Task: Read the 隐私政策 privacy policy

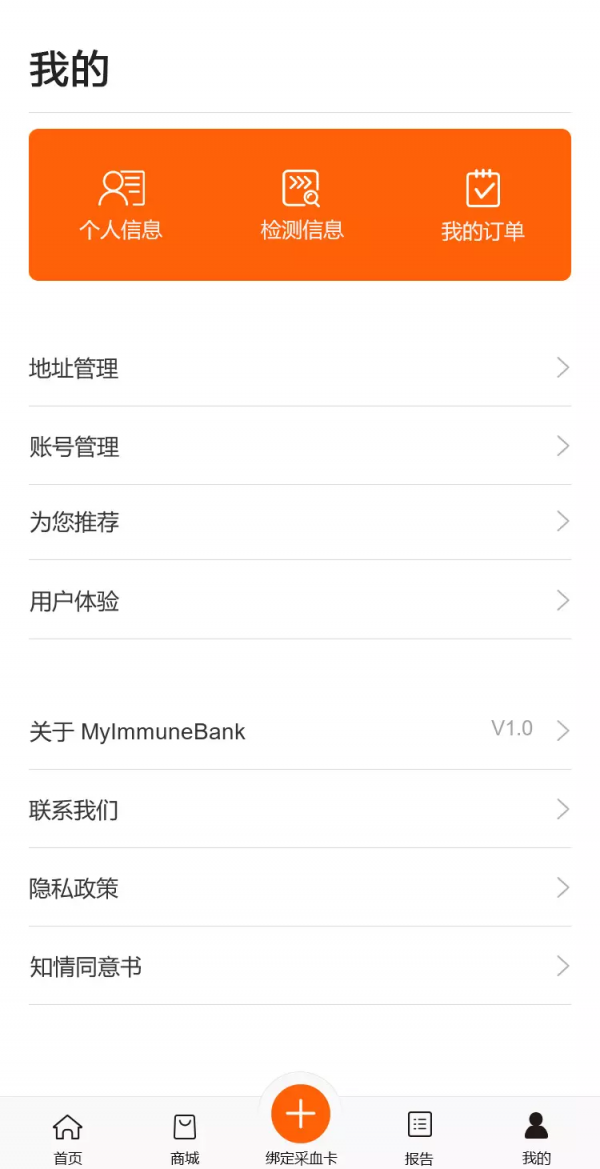Action: pos(300,888)
